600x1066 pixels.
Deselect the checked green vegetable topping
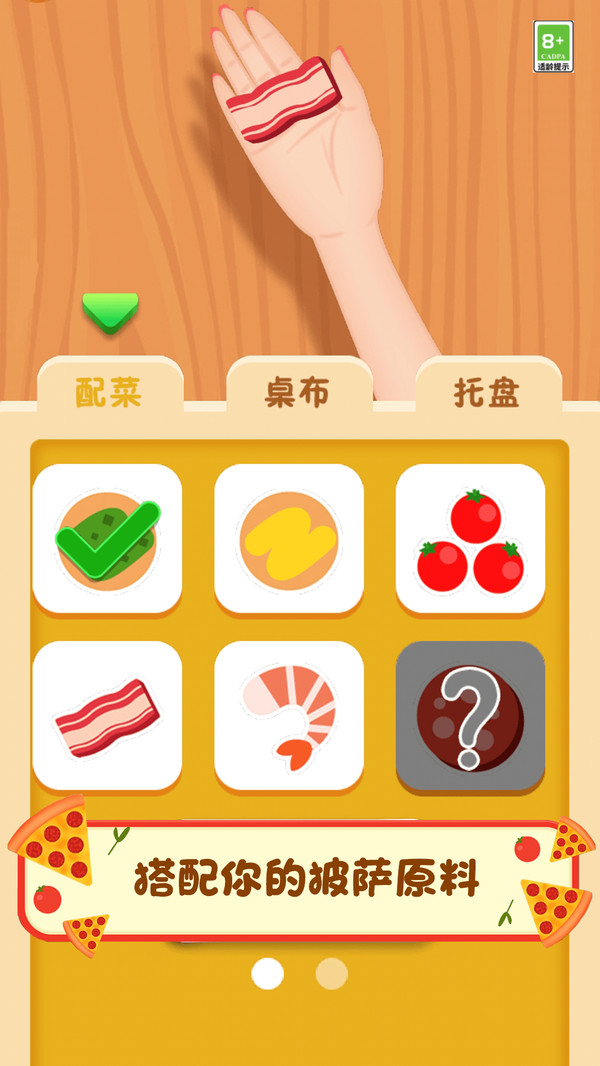(107, 539)
